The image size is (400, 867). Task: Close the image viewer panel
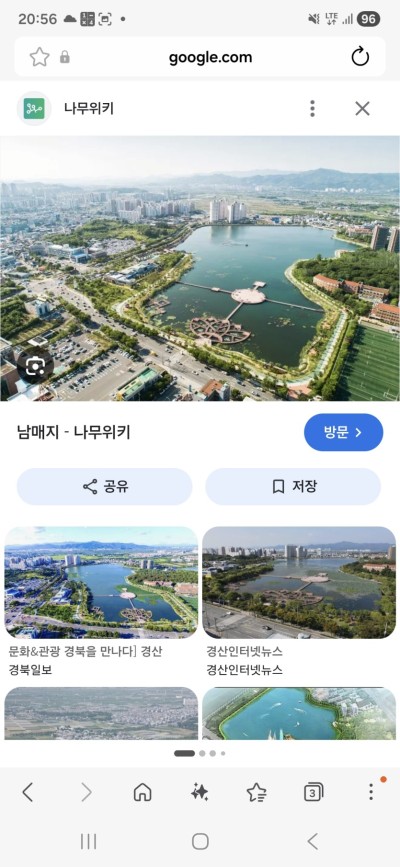[362, 108]
